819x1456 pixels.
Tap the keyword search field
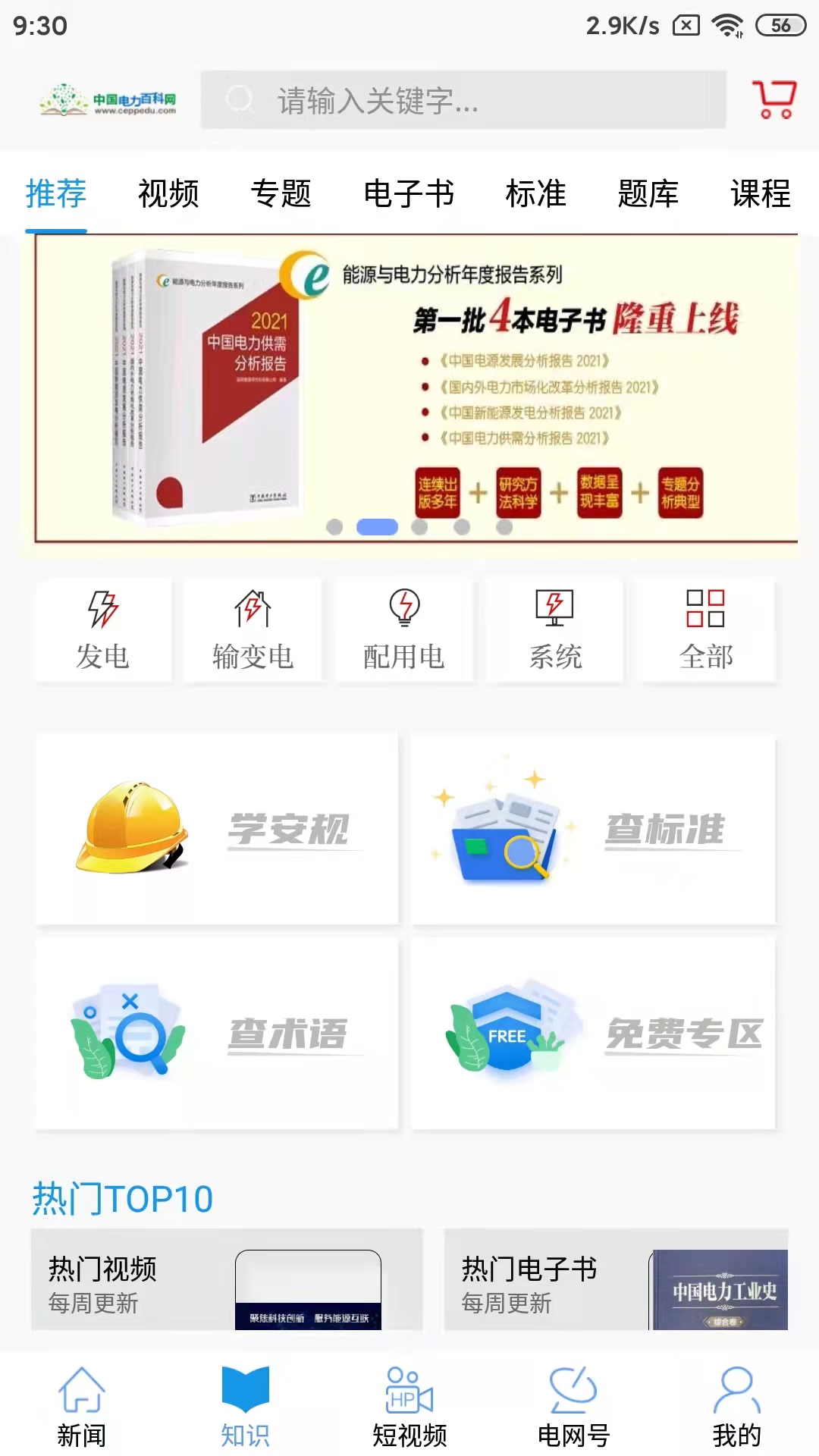tap(463, 100)
